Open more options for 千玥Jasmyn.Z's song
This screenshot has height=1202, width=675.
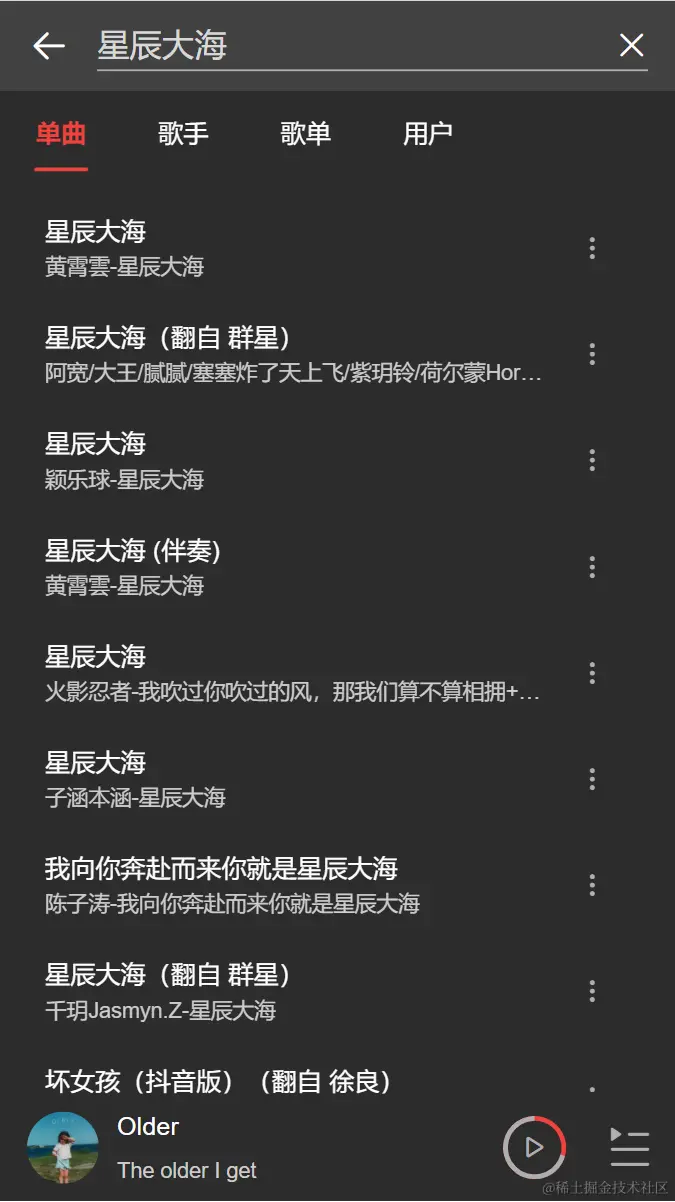point(592,991)
